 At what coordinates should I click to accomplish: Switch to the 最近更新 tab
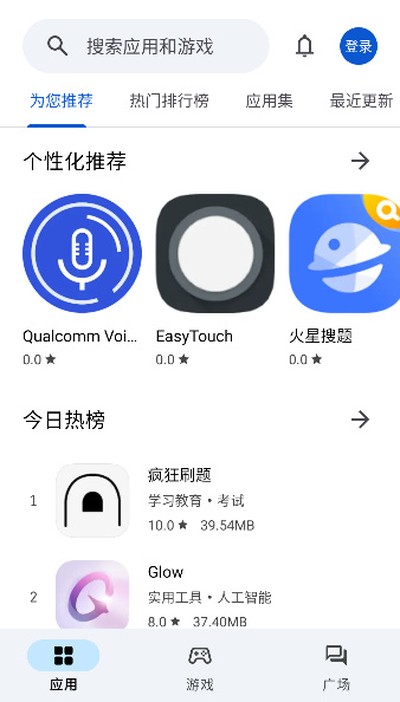pos(361,101)
